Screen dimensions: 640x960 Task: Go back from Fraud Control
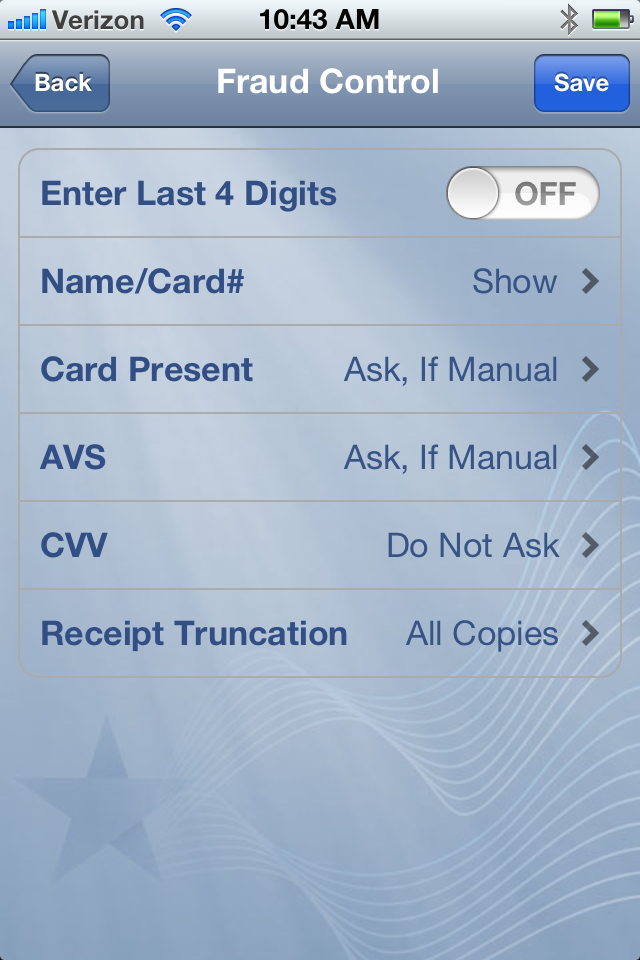click(x=60, y=83)
